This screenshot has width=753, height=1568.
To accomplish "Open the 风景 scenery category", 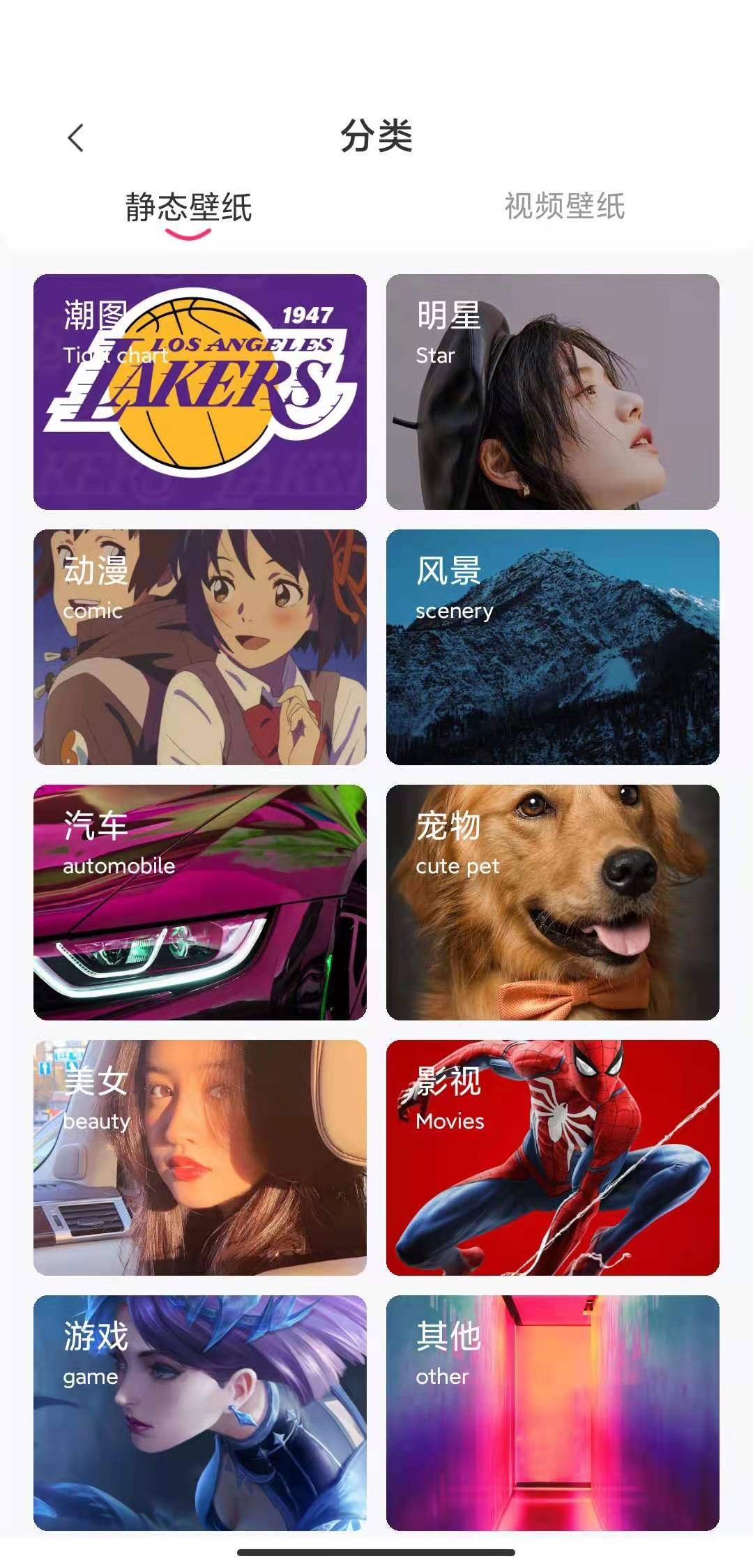I will pyautogui.click(x=551, y=645).
